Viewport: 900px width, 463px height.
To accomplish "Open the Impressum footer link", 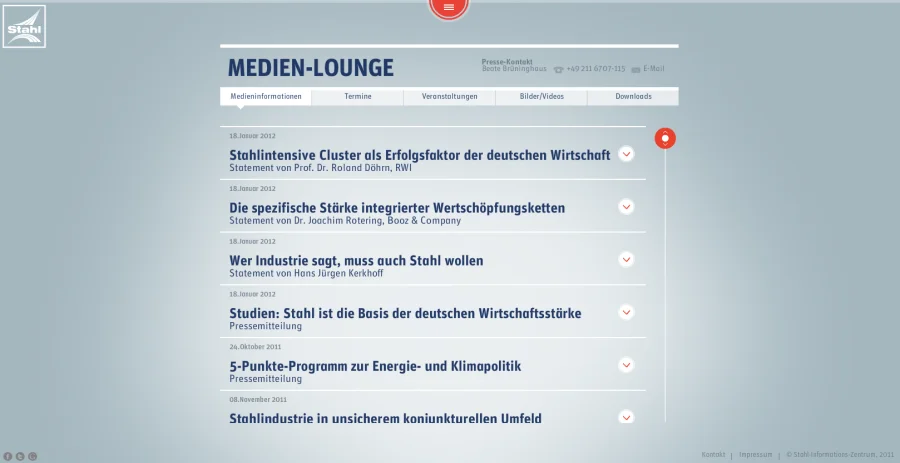I will pos(755,455).
